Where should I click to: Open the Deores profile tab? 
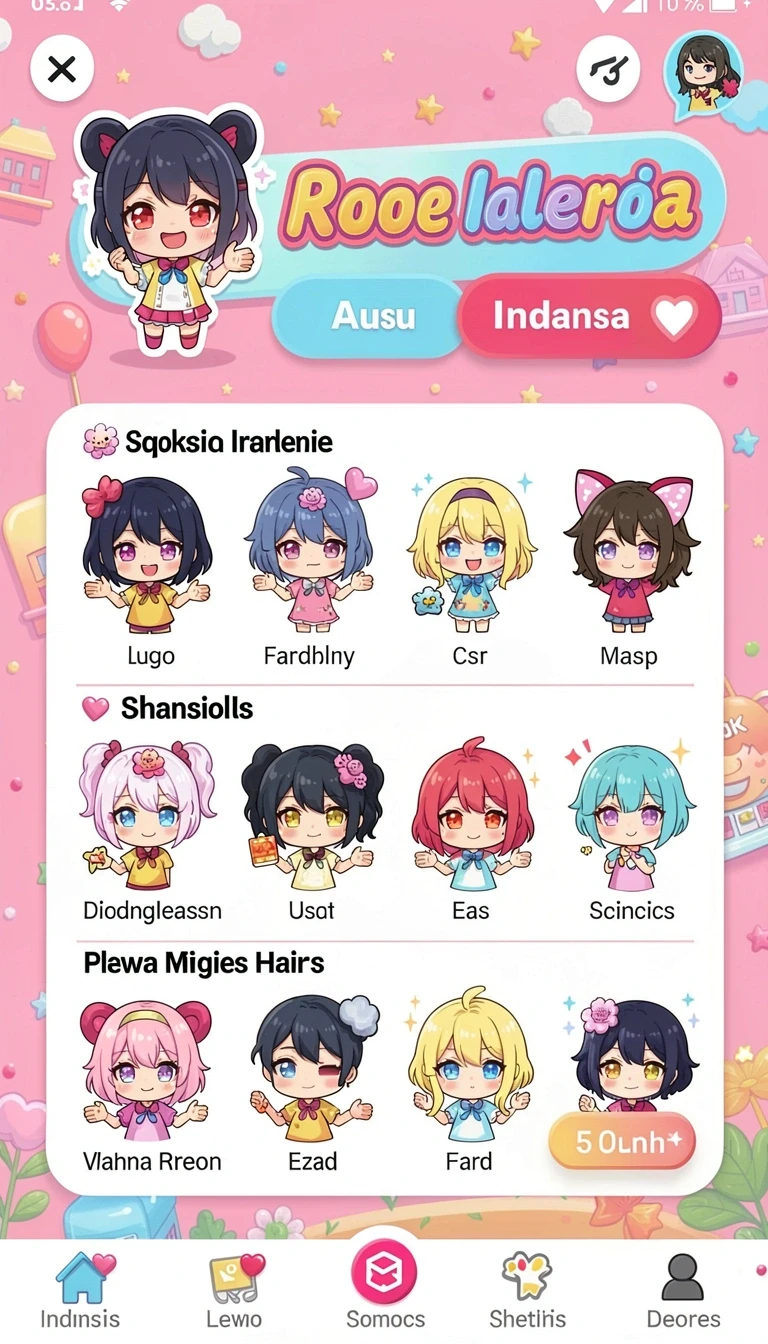[x=682, y=1292]
